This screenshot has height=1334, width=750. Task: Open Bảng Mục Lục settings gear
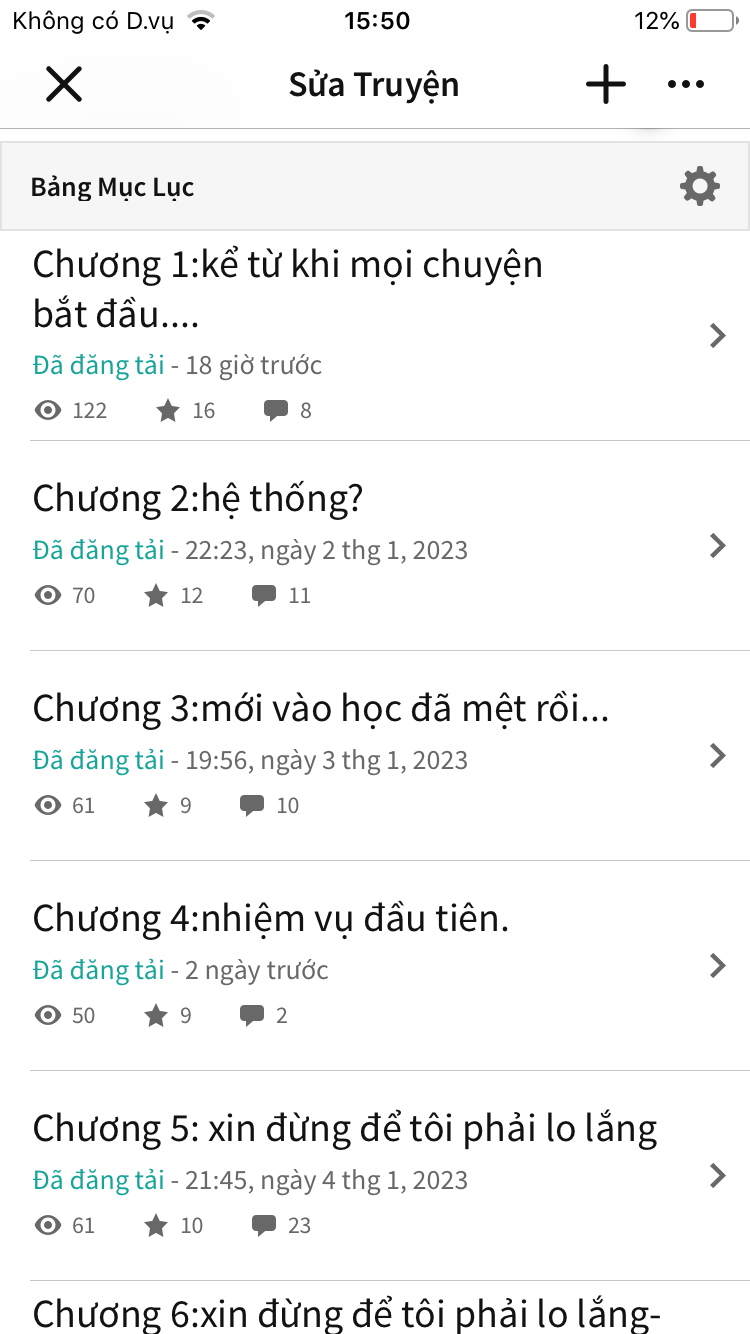click(699, 187)
